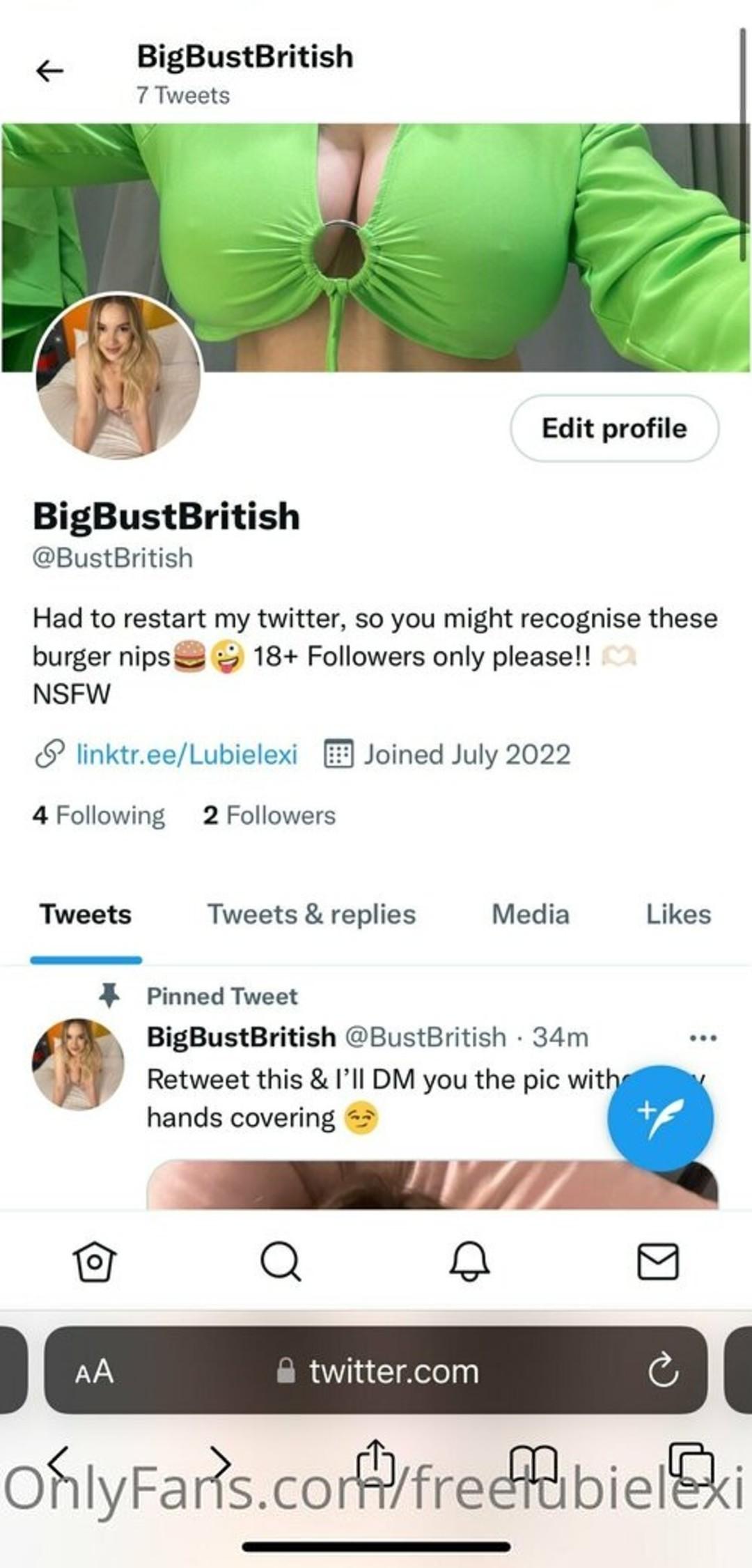Screen dimensions: 752x1568
Task: Open the Twitter search tab
Action: (281, 1262)
